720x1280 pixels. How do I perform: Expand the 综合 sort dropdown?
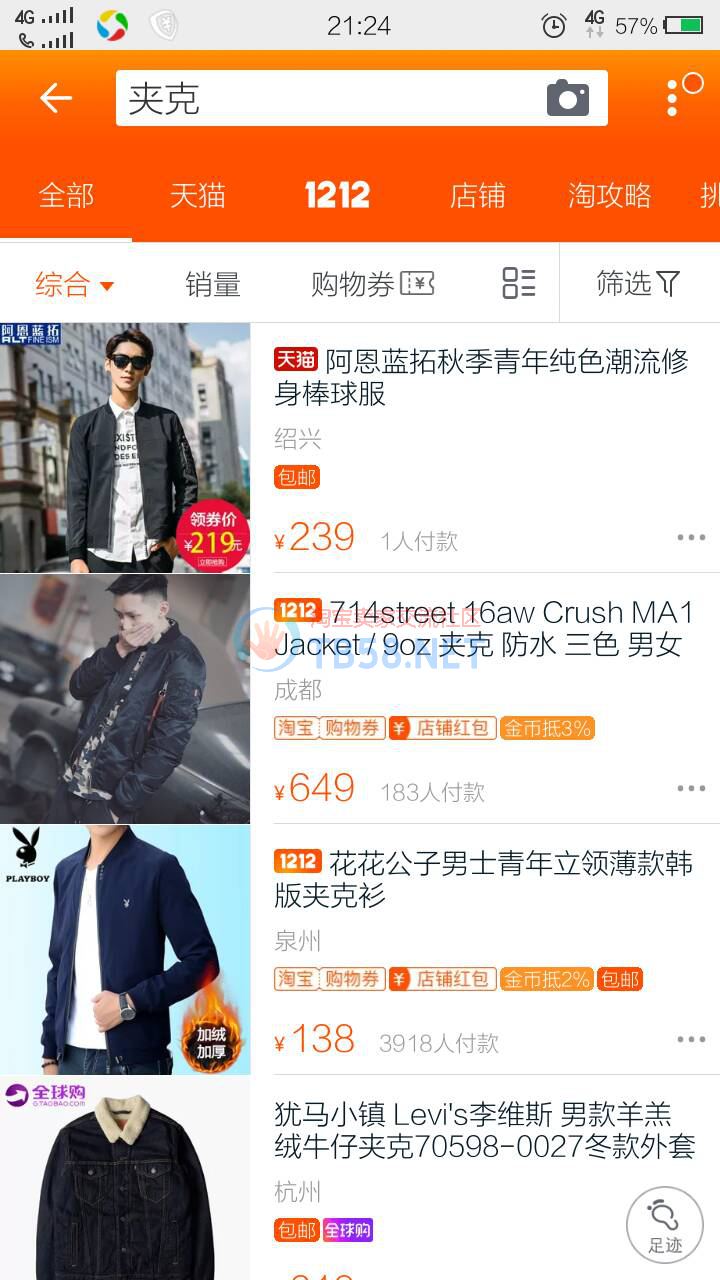tap(75, 285)
